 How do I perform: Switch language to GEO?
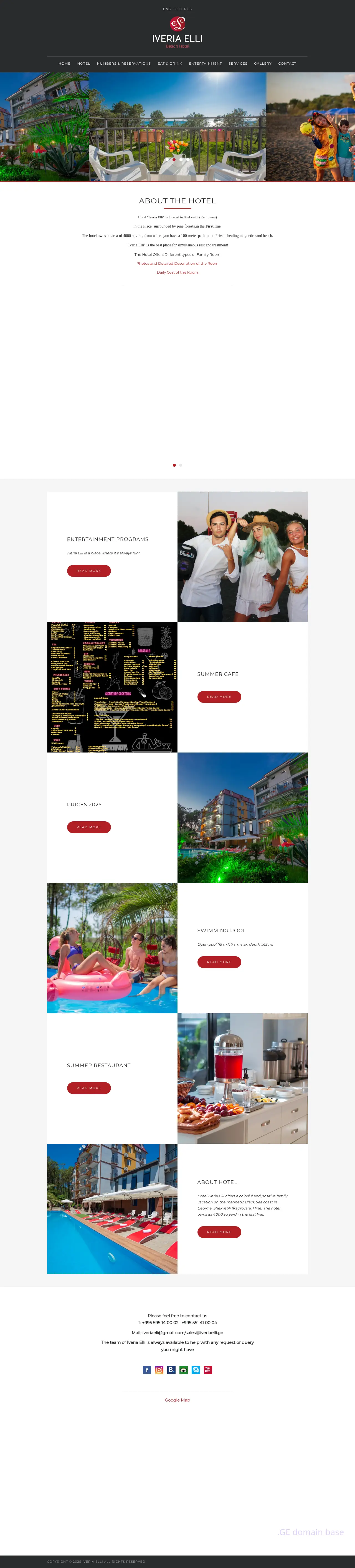(x=177, y=9)
